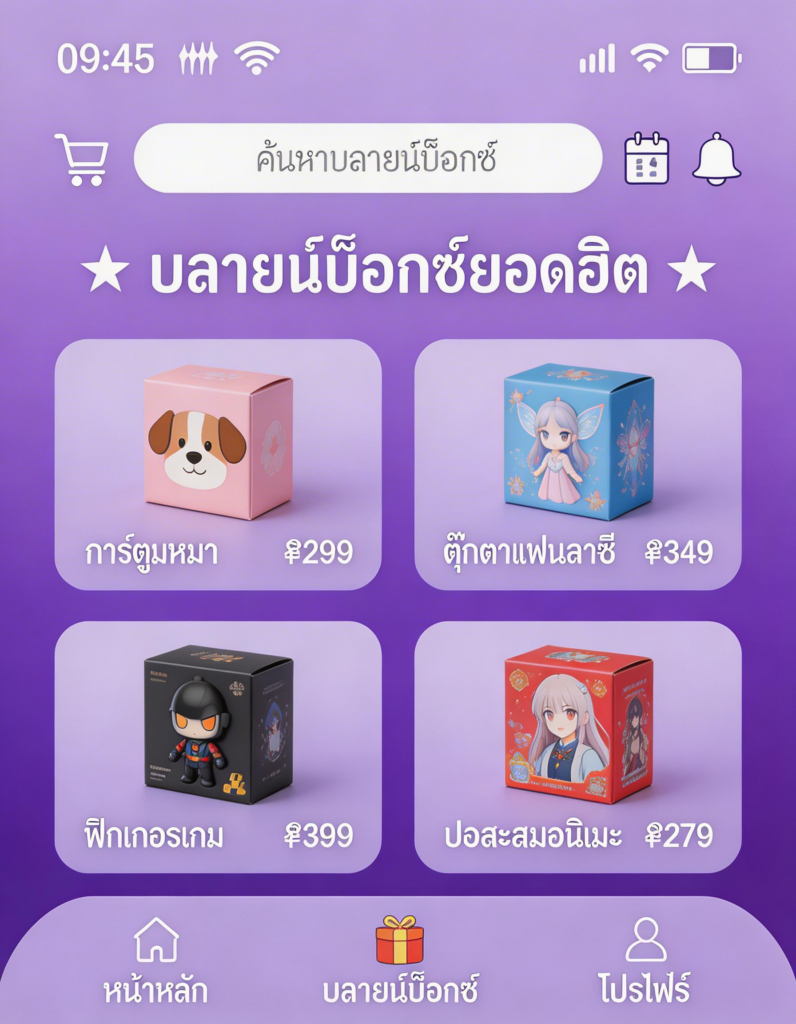
Task: Open the red anime box priced 279
Action: (577, 746)
